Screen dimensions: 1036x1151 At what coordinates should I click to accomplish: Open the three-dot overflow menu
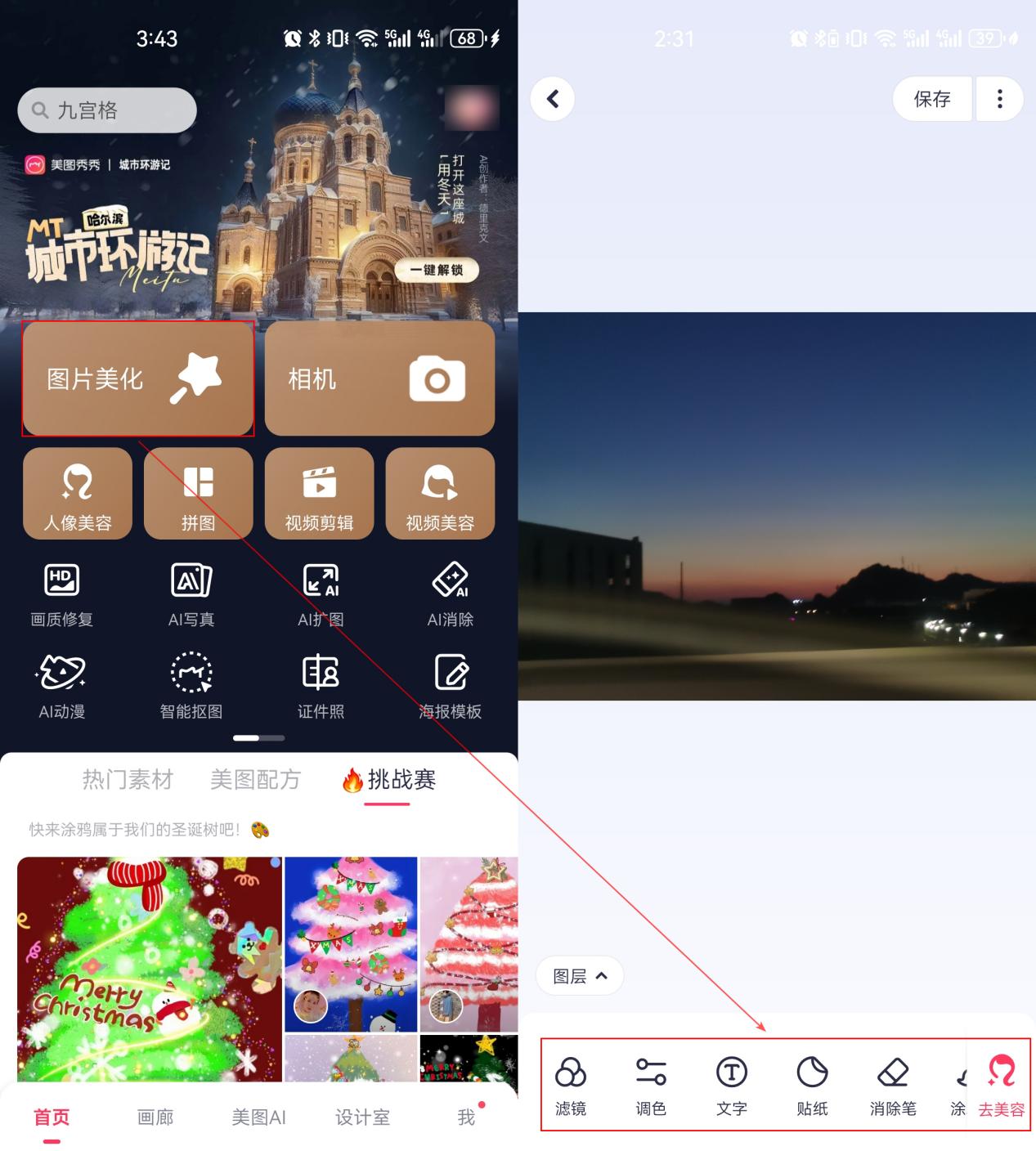(999, 99)
